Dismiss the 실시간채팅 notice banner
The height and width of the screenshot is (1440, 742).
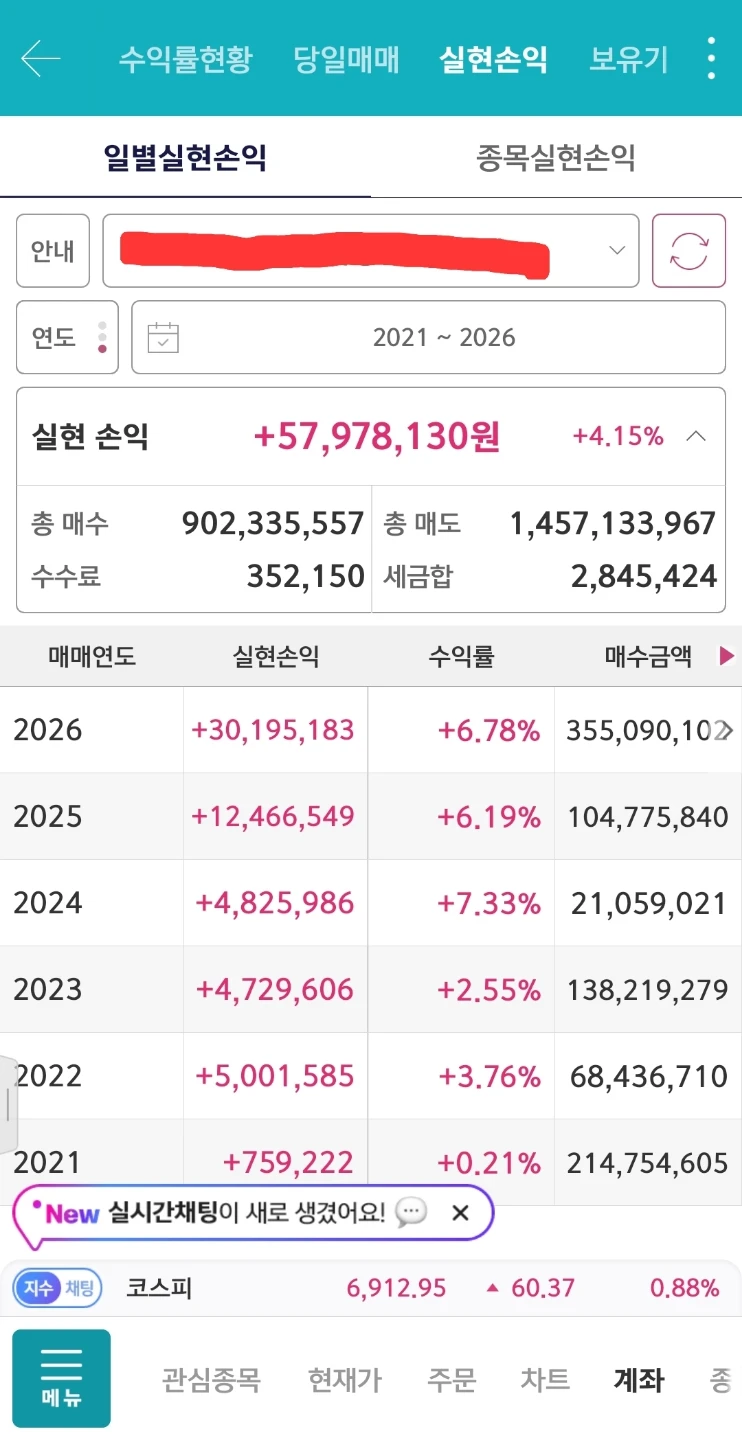click(460, 1214)
